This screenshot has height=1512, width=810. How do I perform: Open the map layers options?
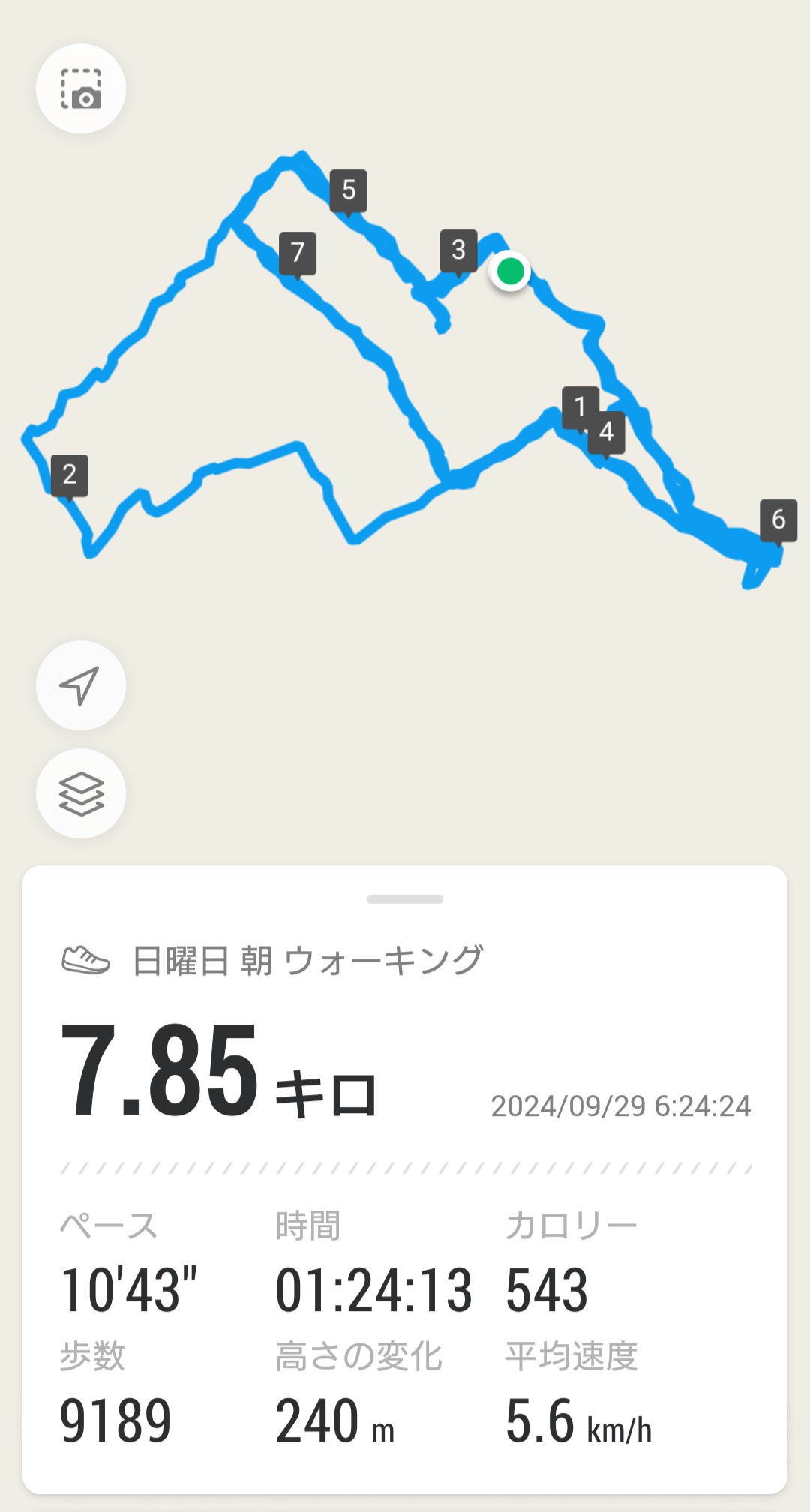pyautogui.click(x=81, y=793)
